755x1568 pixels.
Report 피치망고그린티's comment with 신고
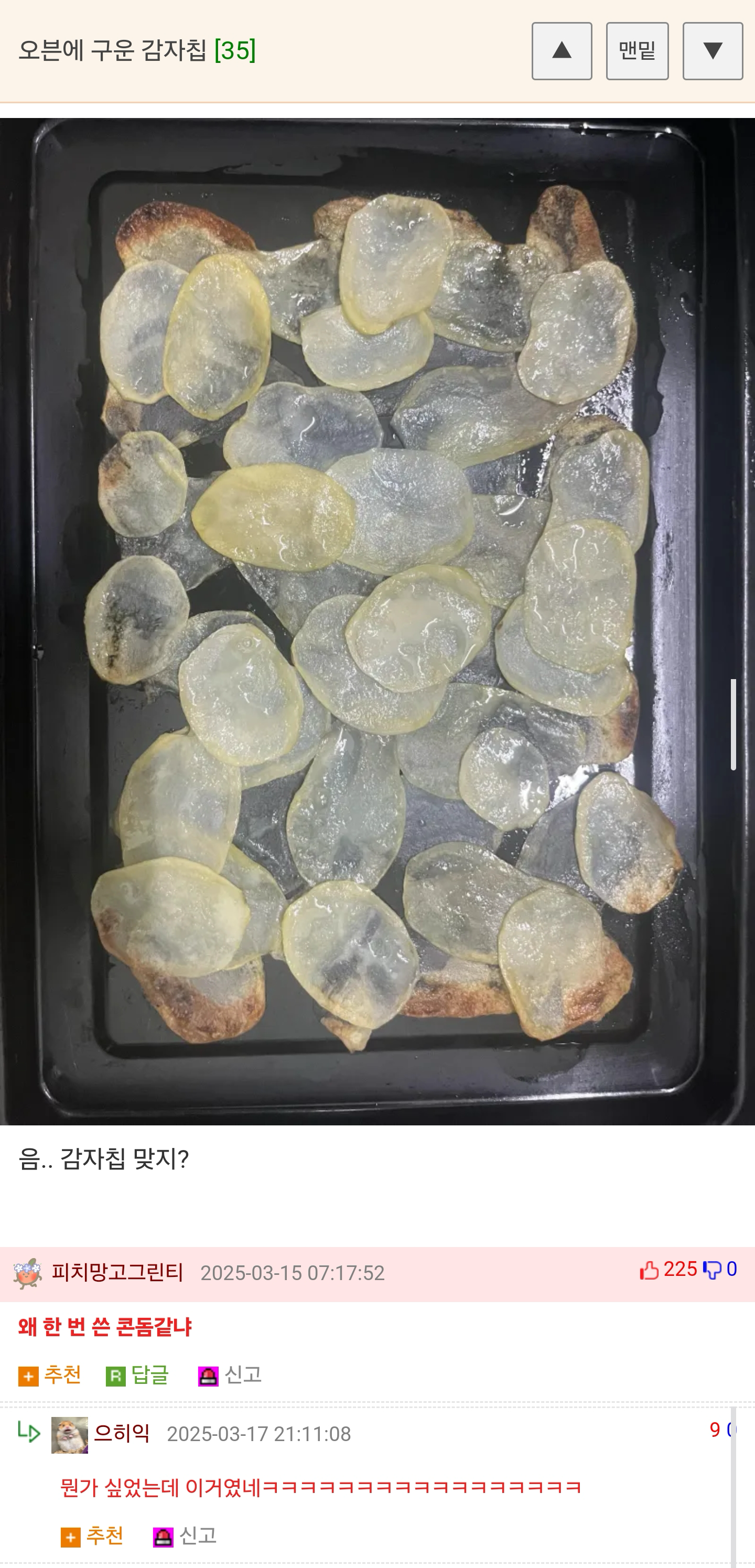pos(230,1374)
